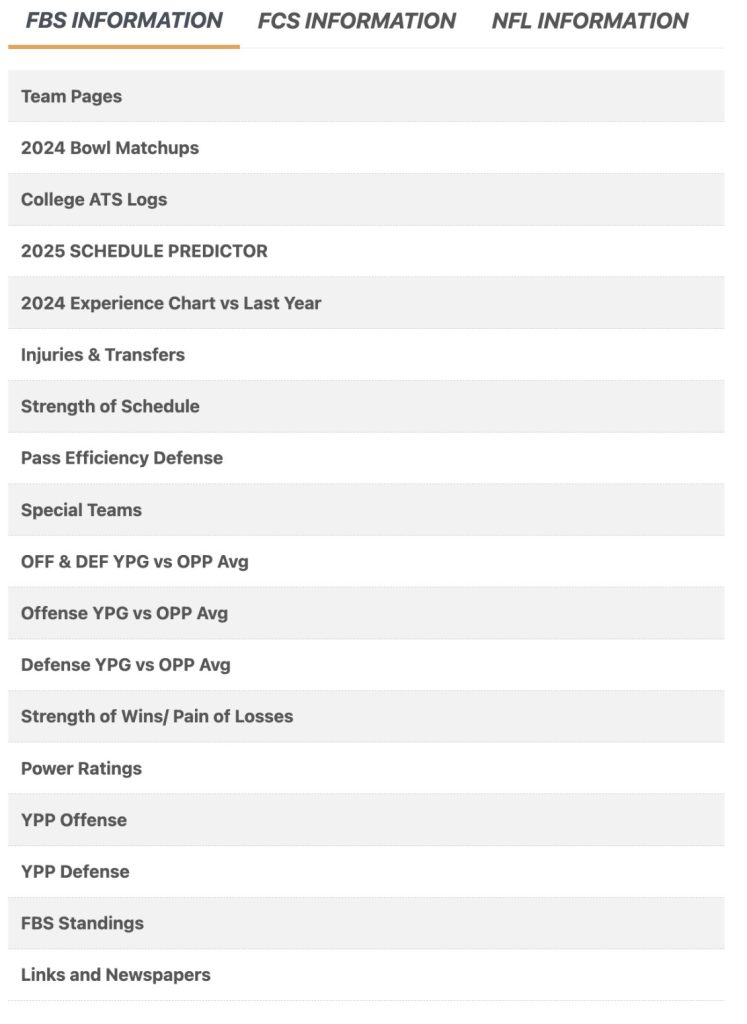Screen dimensions: 747x1024
Task: View Defense YPG vs OPP Avg
Action: tap(126, 665)
